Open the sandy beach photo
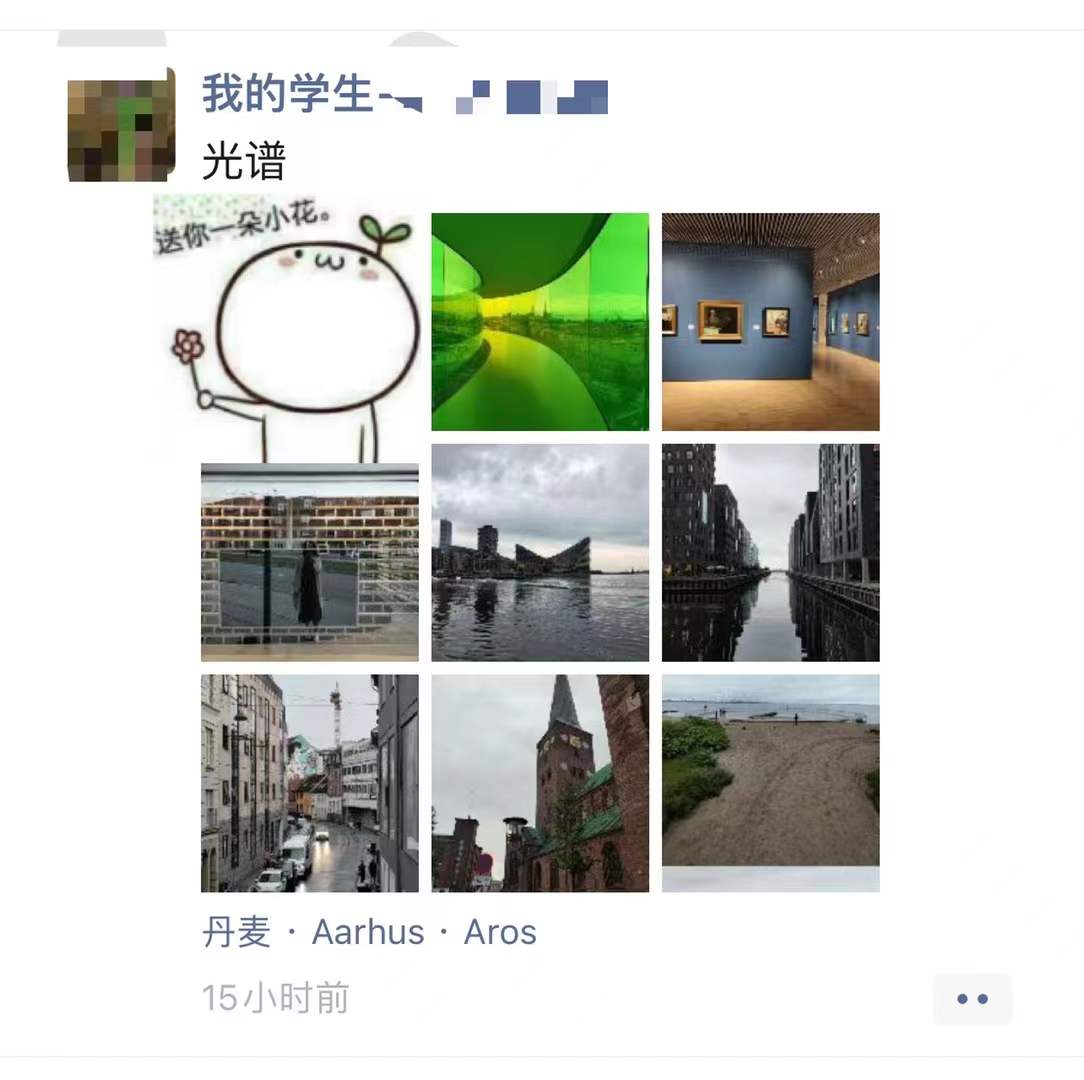This screenshot has height=1080, width=1084. point(770,783)
